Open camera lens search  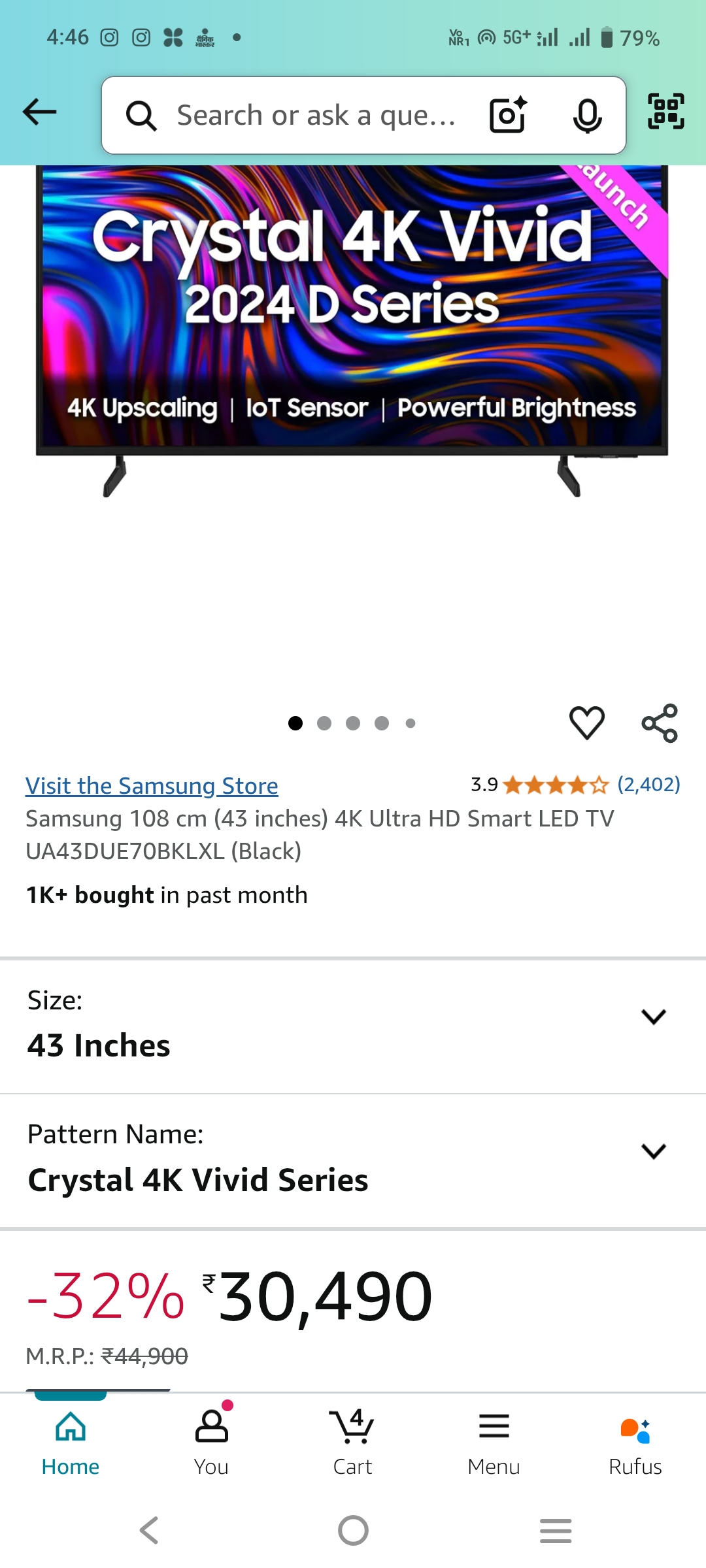pos(508,116)
